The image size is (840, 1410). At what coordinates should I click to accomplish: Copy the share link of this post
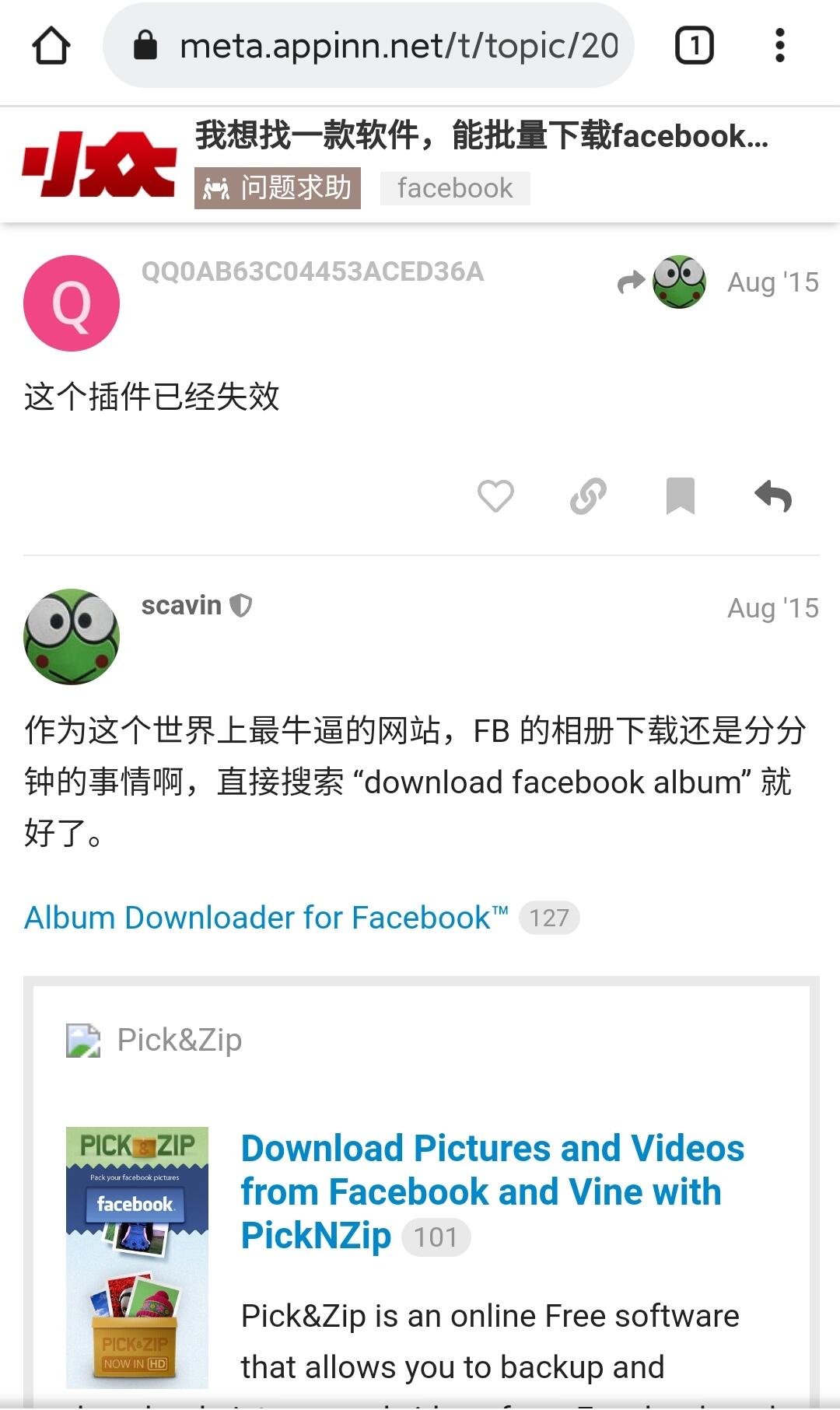click(588, 496)
